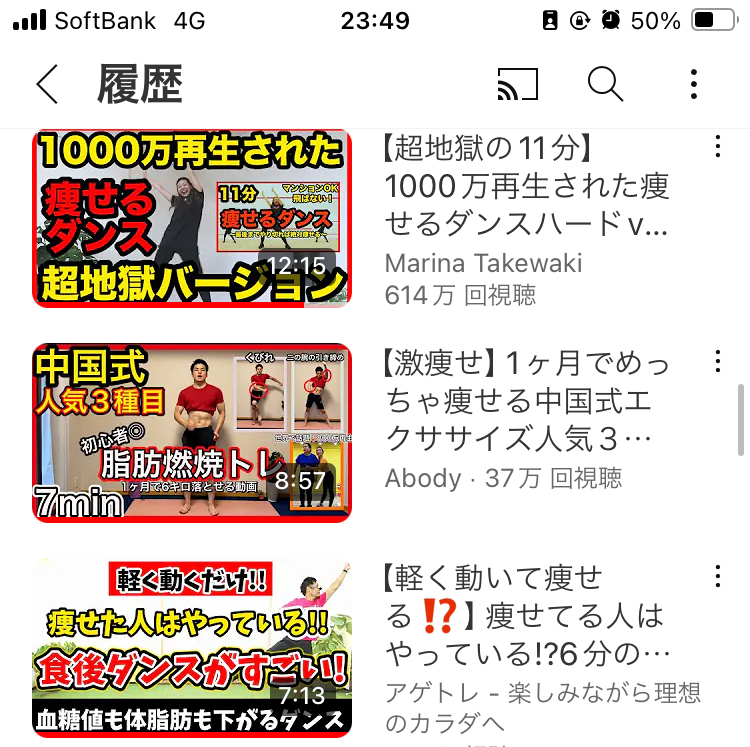Play the 8:57 中国式エクササイズ video

(x=192, y=433)
